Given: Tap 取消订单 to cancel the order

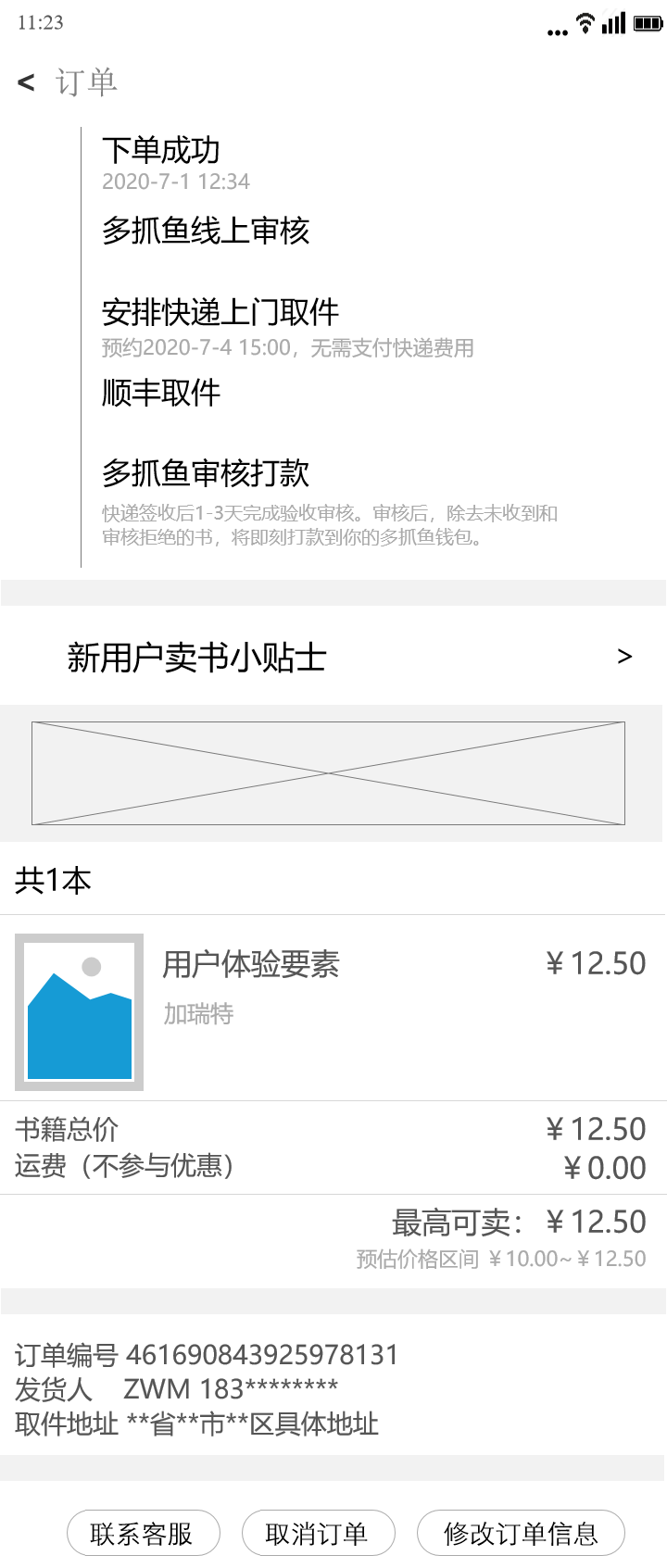Looking at the screenshot, I should point(319,1533).
